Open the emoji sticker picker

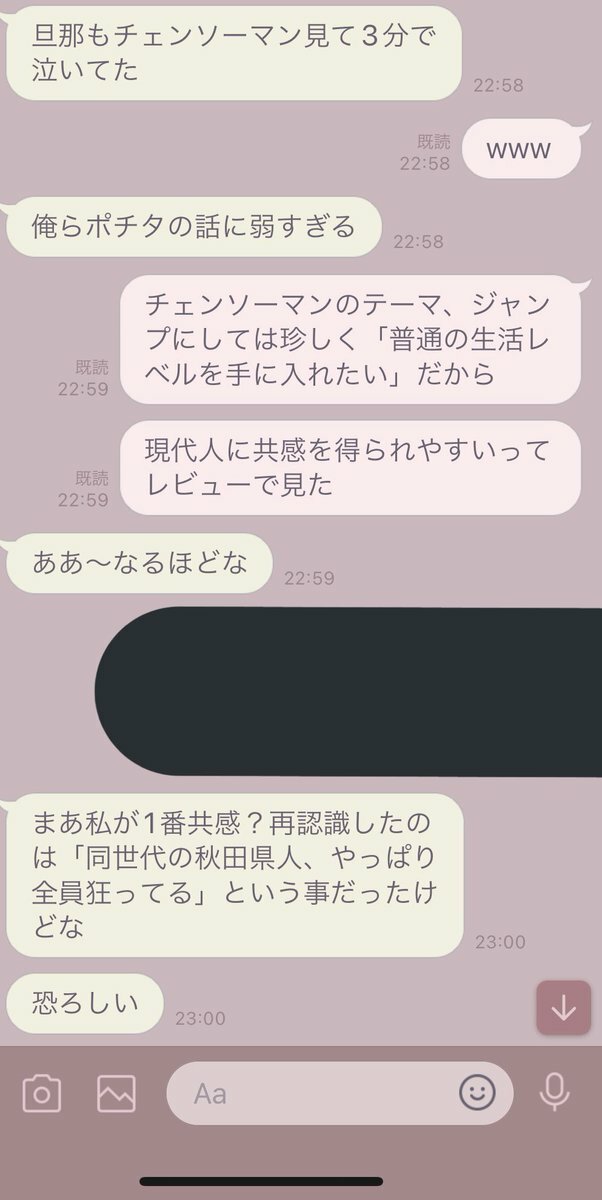click(477, 1093)
